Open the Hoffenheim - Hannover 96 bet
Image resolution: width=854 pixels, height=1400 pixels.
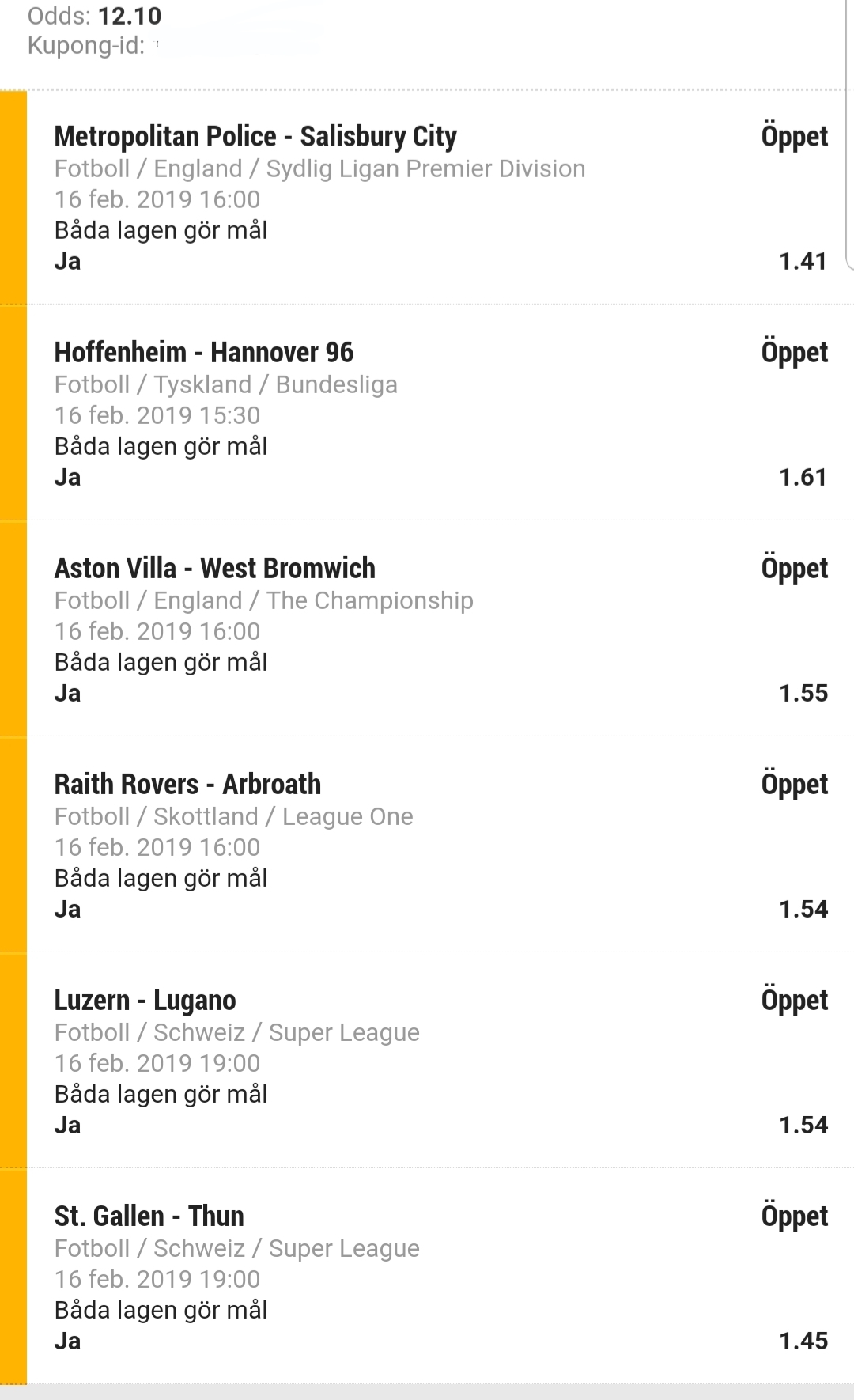click(x=427, y=413)
